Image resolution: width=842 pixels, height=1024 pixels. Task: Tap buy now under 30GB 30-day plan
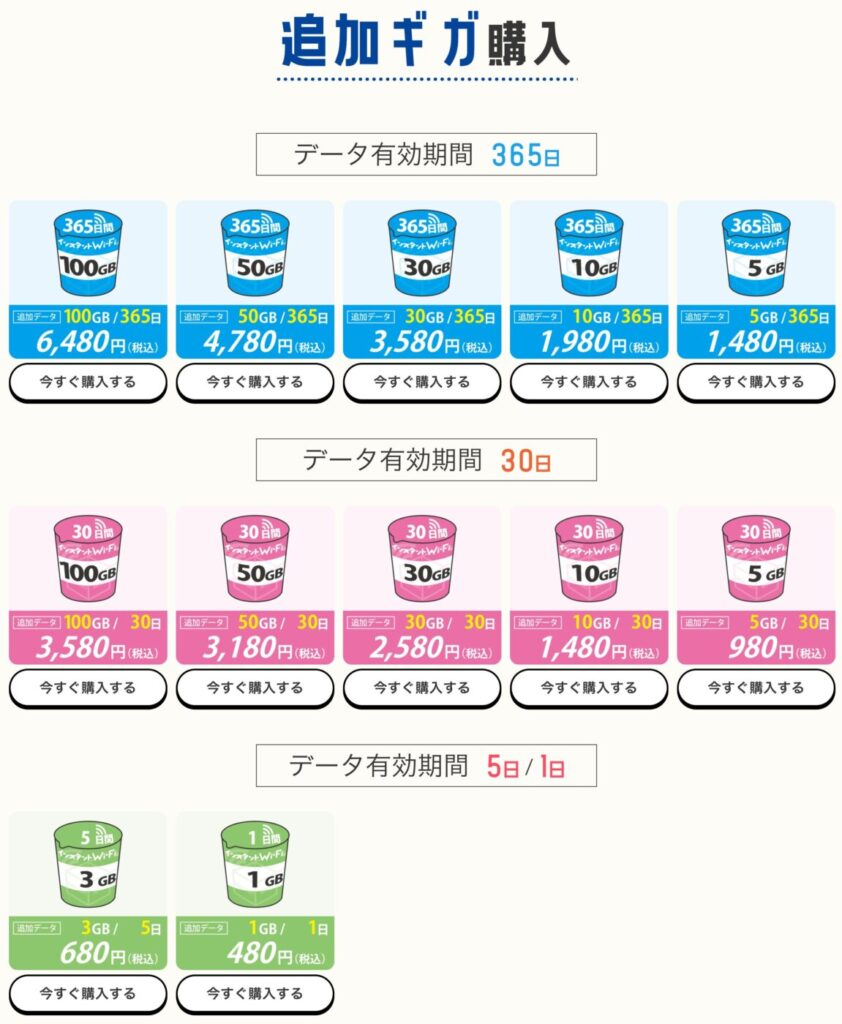click(422, 688)
